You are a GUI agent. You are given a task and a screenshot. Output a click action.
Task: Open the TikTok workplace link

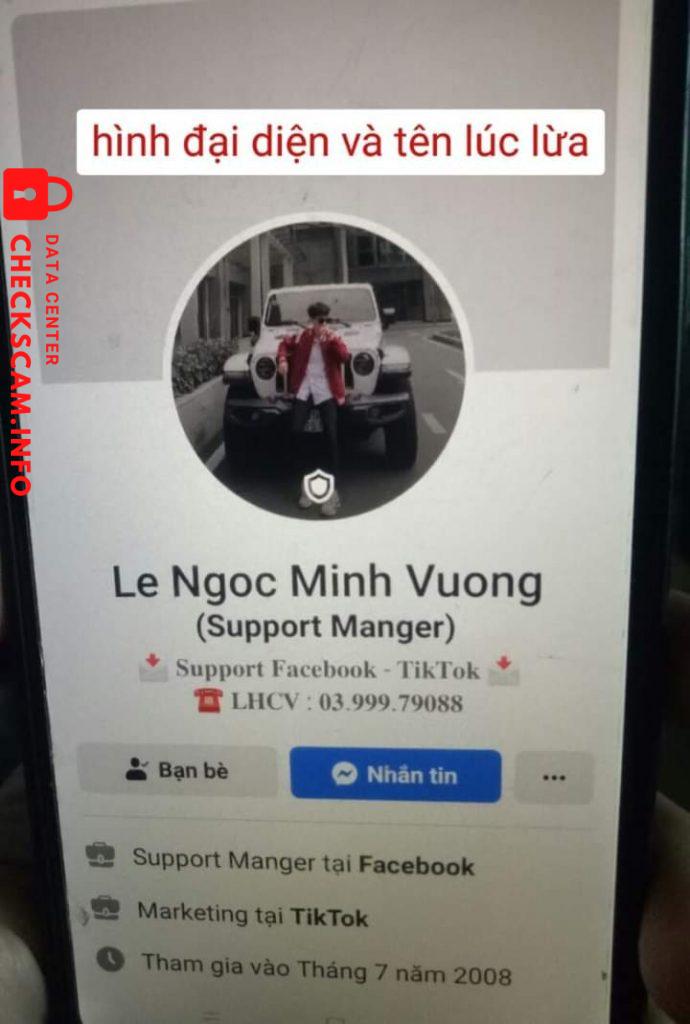(x=329, y=917)
